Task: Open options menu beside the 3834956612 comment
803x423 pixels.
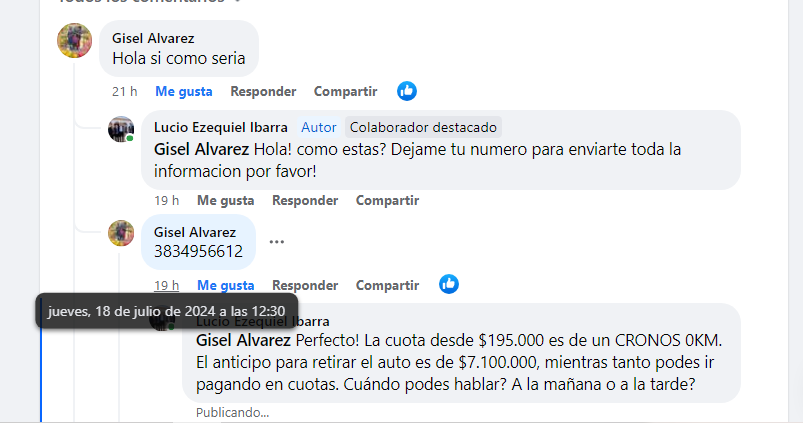Action: pyautogui.click(x=277, y=241)
